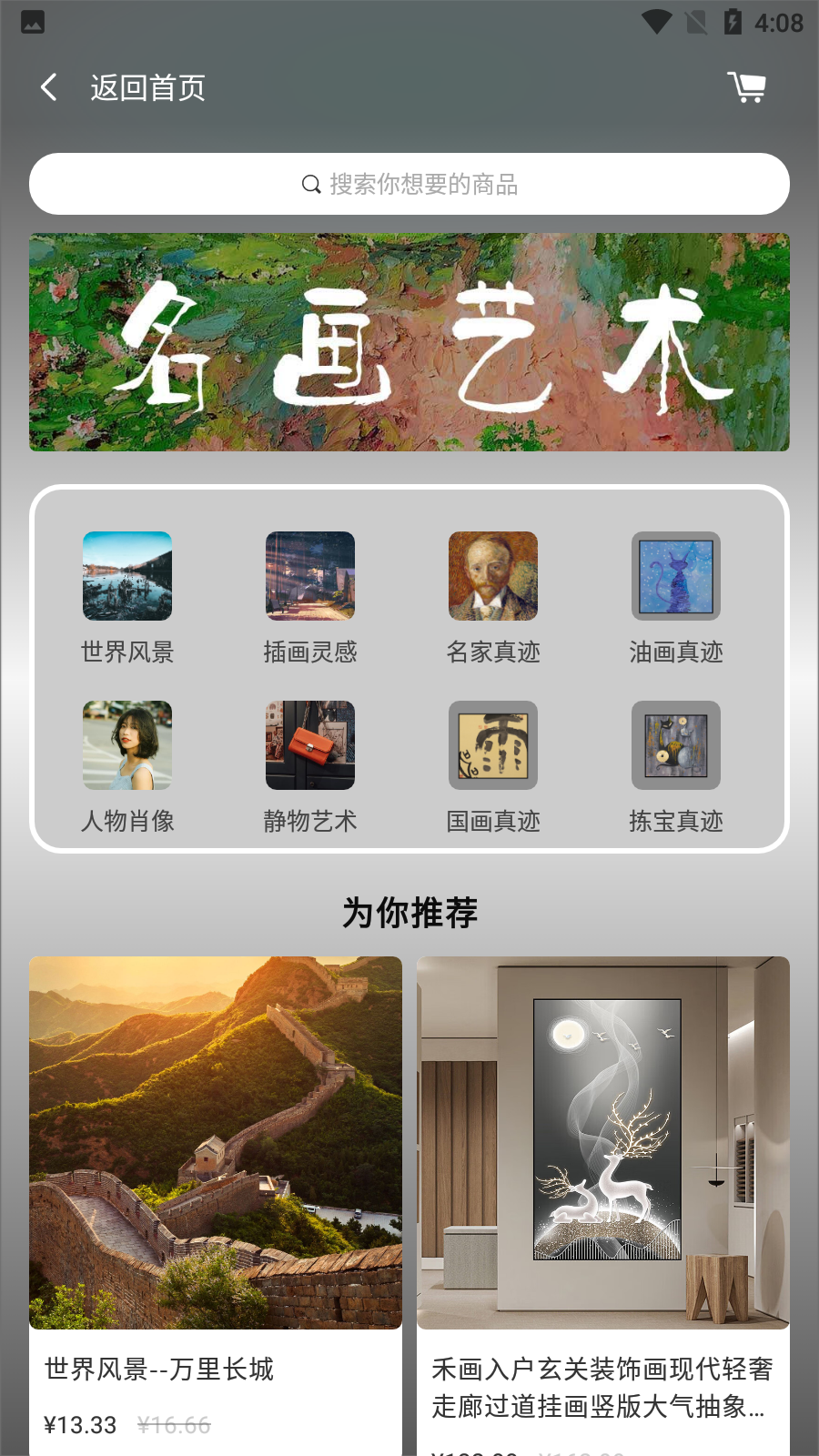Select the 人物肖像 category icon

click(x=126, y=745)
